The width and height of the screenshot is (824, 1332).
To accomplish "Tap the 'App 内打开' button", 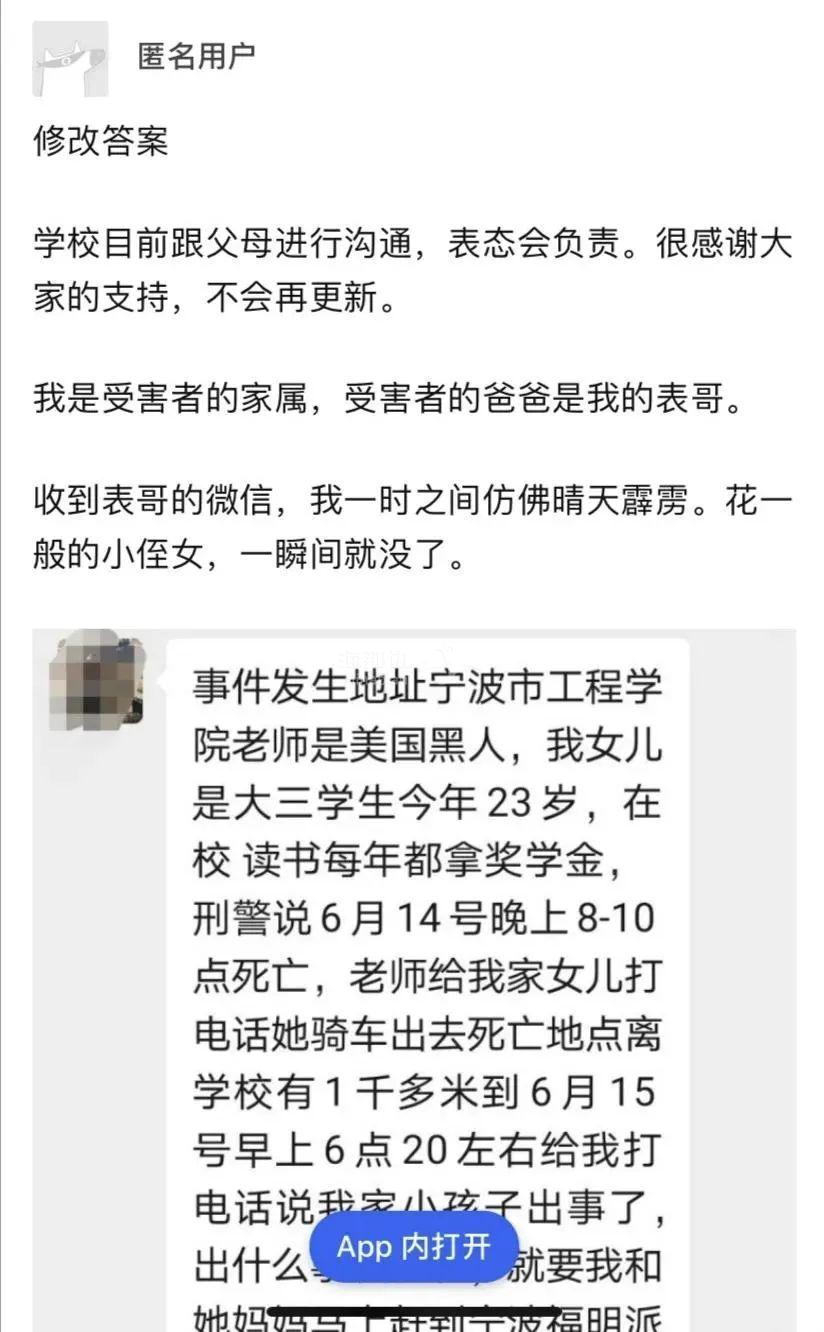I will point(414,1247).
